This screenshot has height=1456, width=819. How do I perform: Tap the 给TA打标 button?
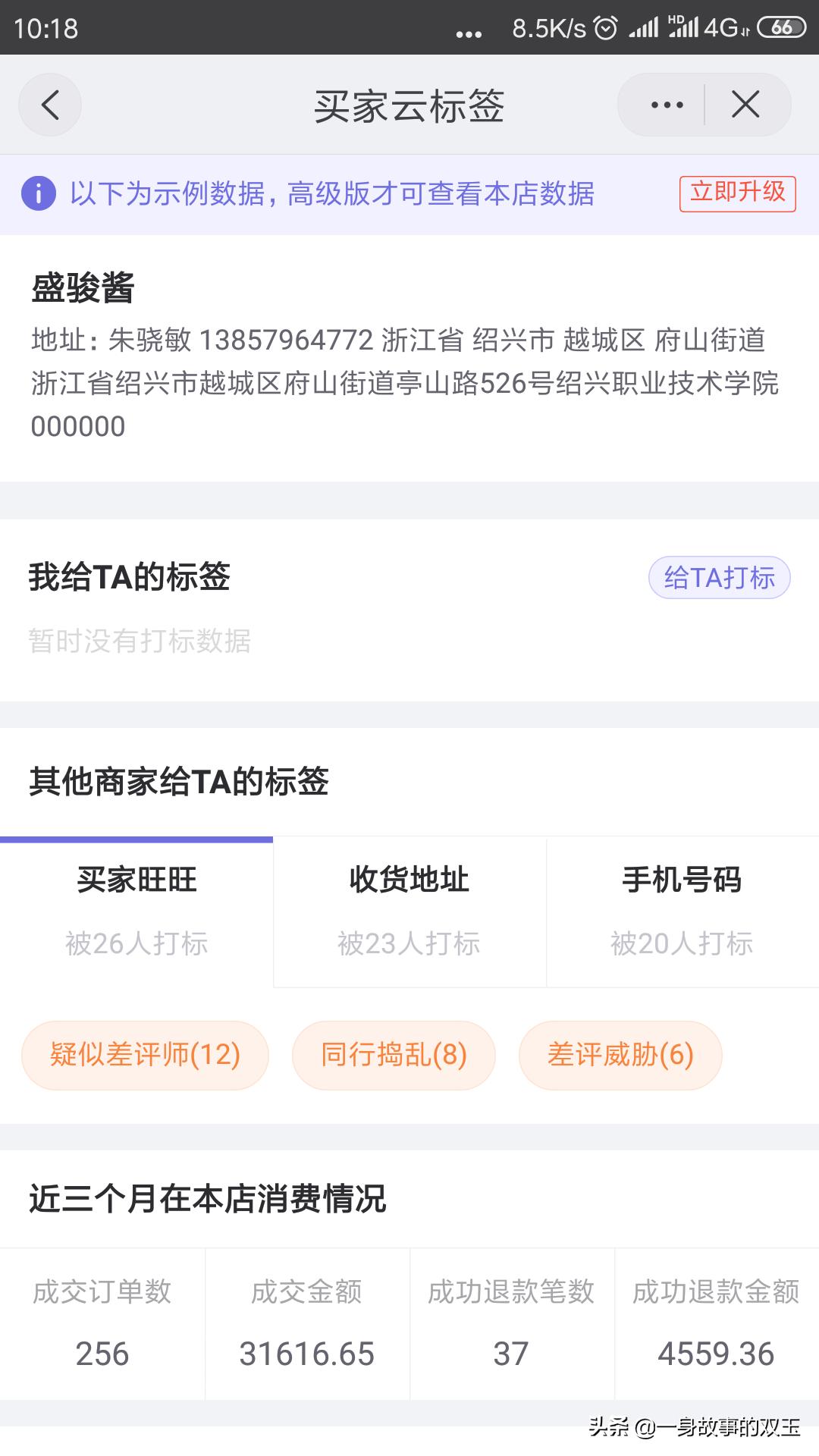coord(719,578)
